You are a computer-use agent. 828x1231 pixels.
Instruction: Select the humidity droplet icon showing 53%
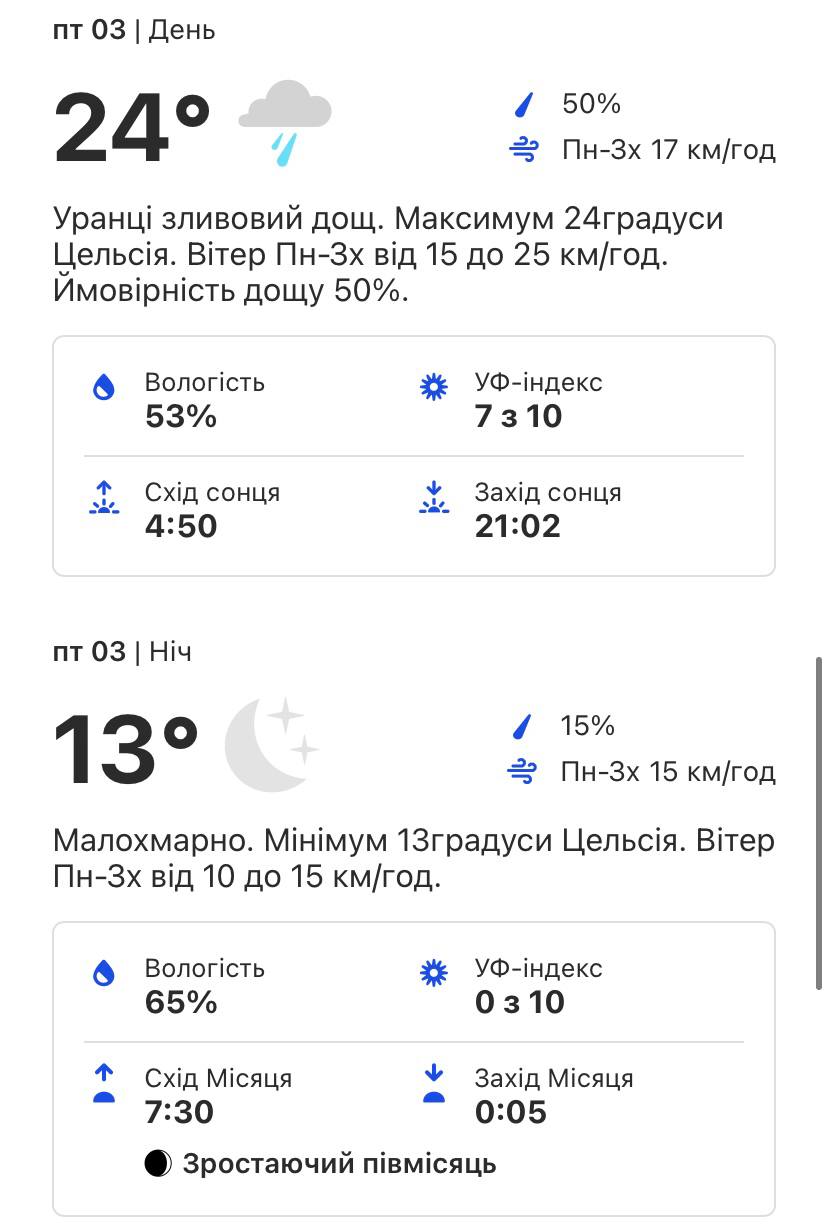pyautogui.click(x=104, y=384)
